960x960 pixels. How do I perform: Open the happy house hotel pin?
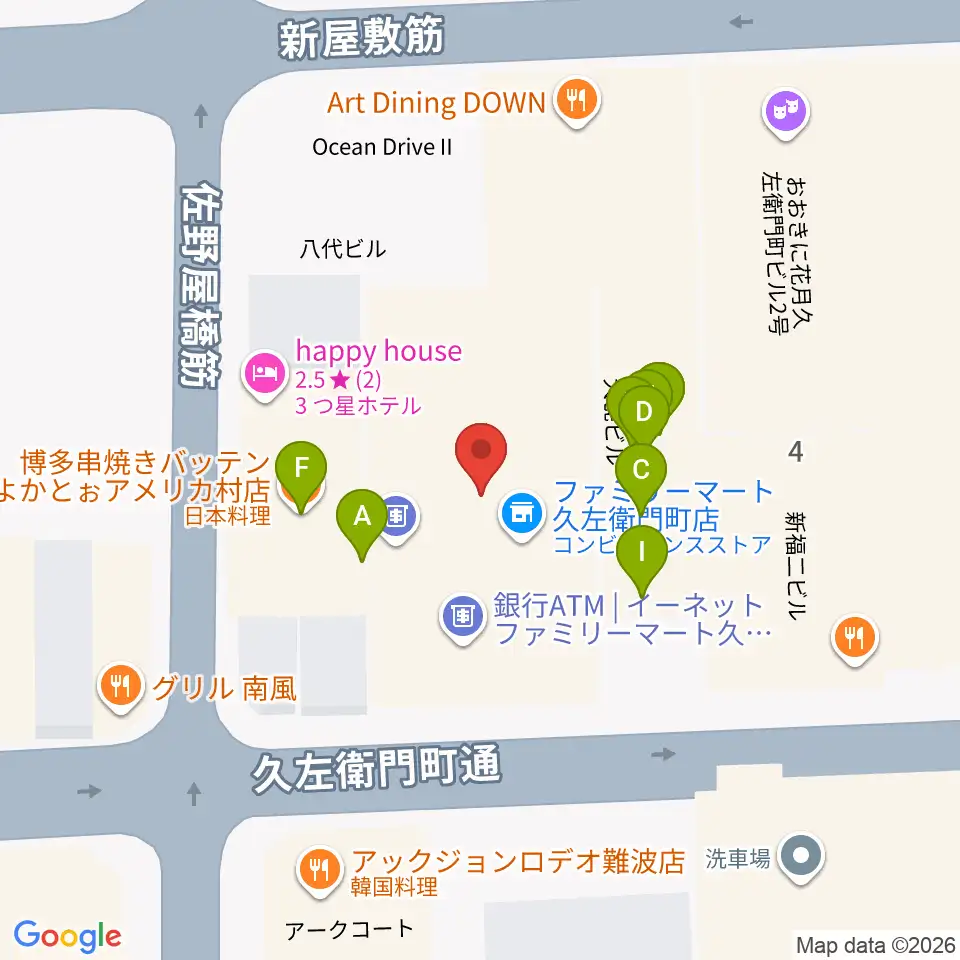coord(264,375)
